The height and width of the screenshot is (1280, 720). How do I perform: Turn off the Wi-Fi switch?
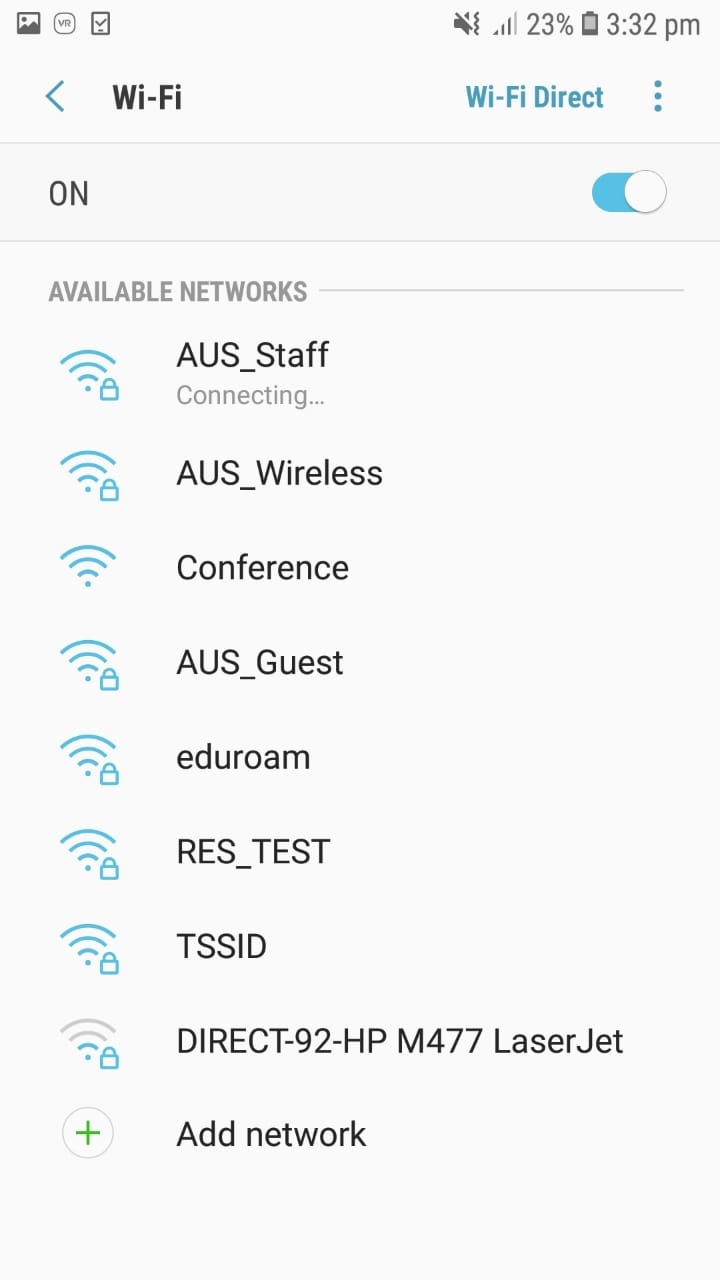click(x=628, y=192)
